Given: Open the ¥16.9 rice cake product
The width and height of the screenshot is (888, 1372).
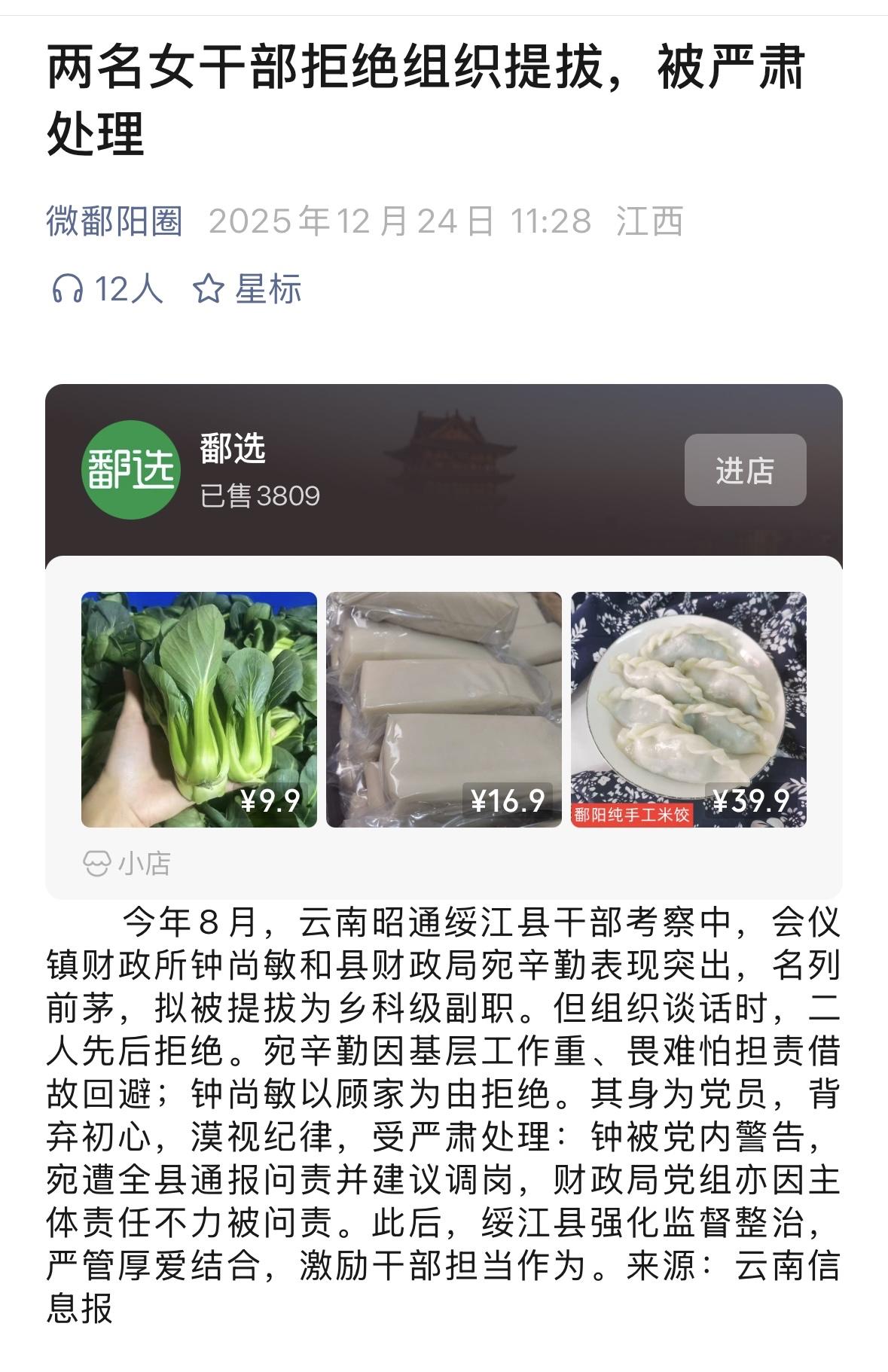Looking at the screenshot, I should click(444, 709).
